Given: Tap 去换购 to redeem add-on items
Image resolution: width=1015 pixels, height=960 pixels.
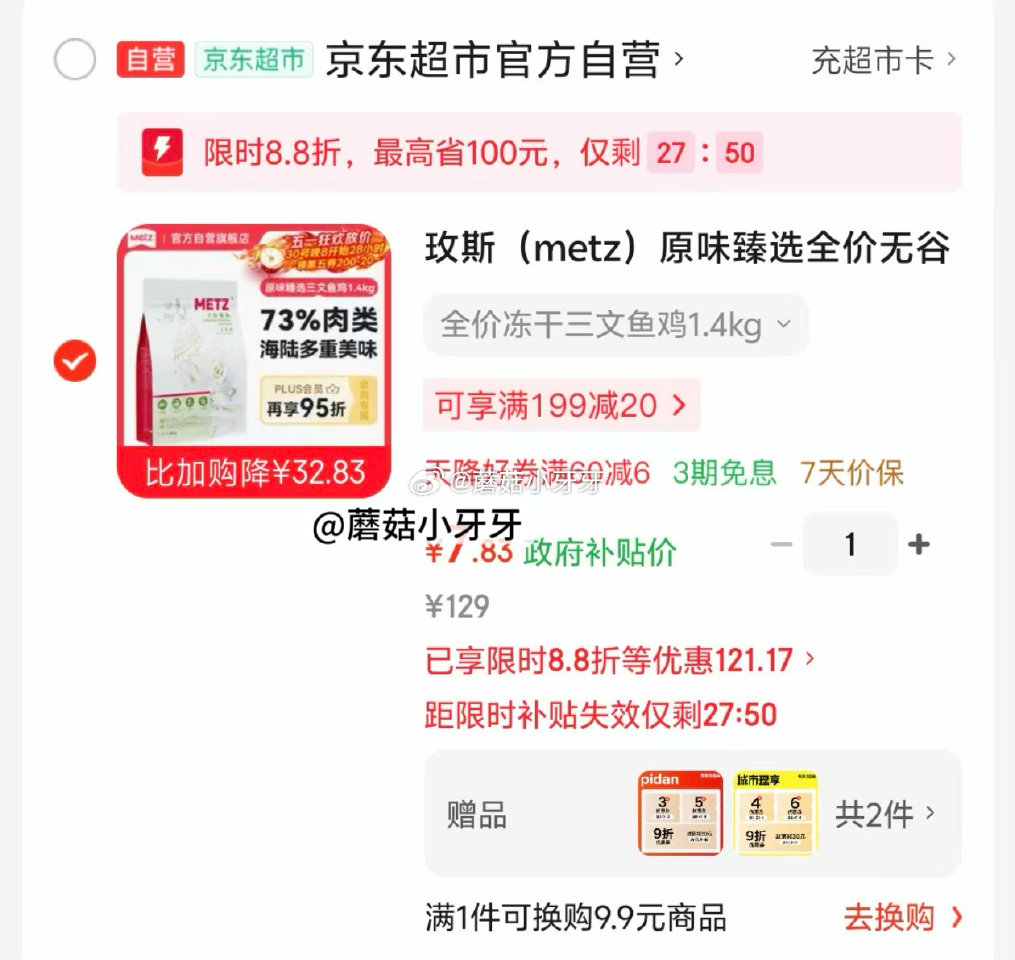Looking at the screenshot, I should click(x=903, y=916).
